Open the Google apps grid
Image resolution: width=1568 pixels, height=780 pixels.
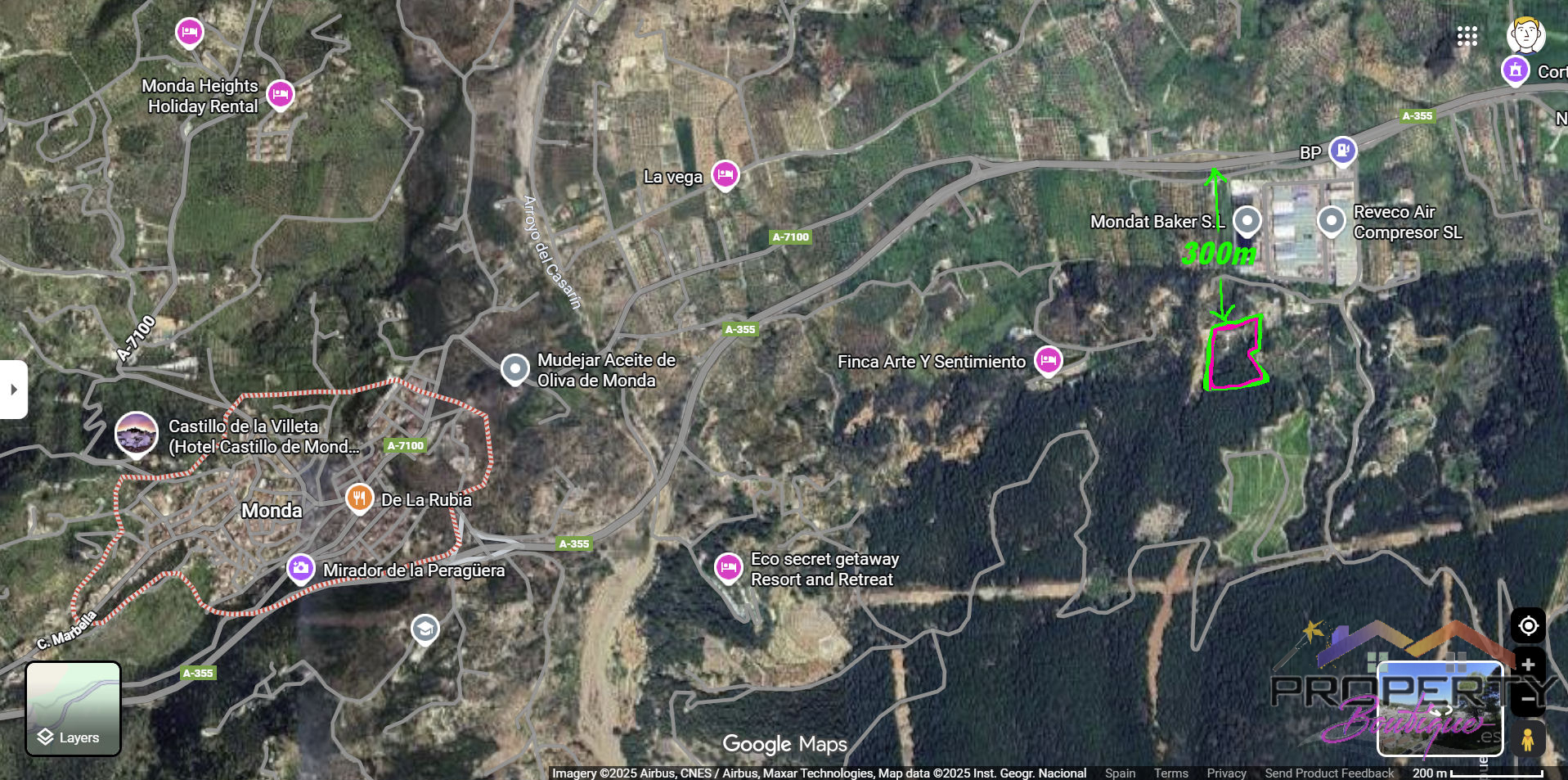[1467, 35]
